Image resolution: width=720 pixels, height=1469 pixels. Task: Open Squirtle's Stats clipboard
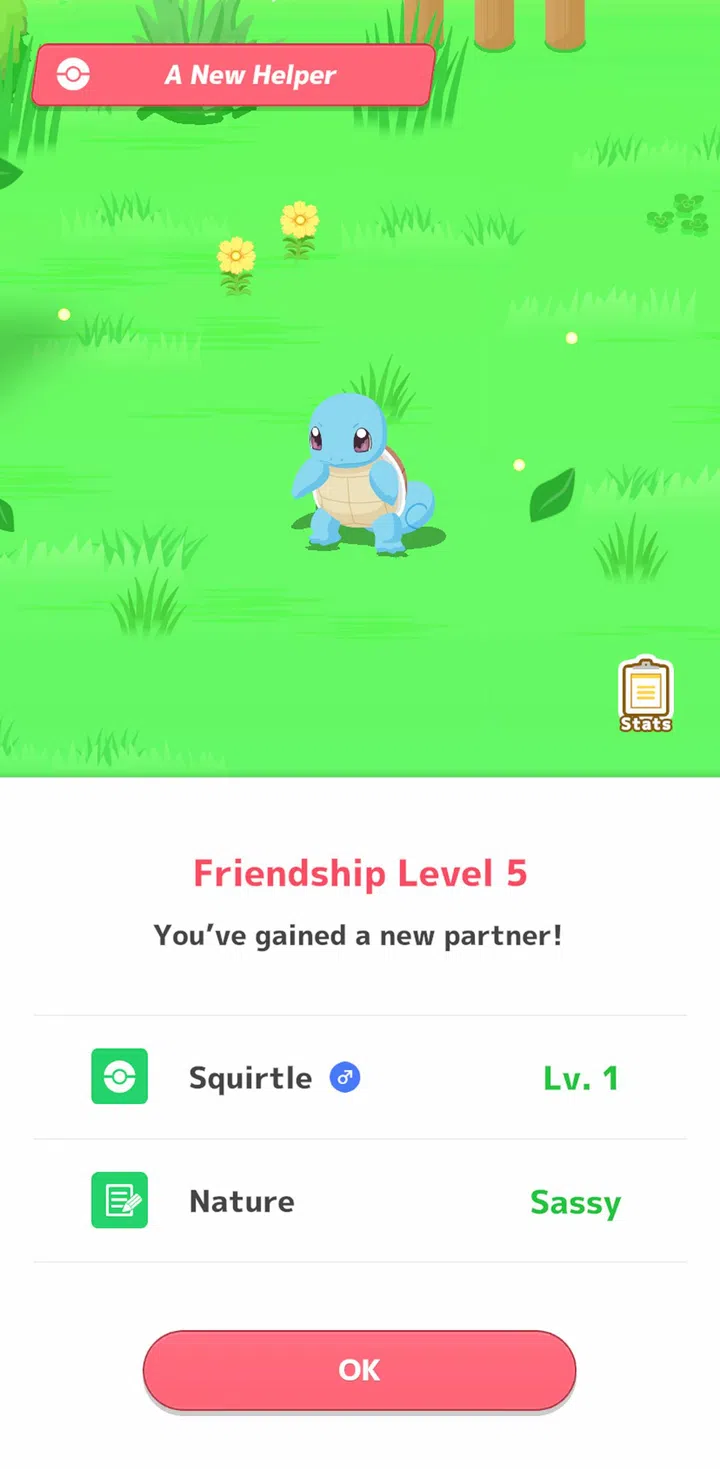click(x=645, y=694)
